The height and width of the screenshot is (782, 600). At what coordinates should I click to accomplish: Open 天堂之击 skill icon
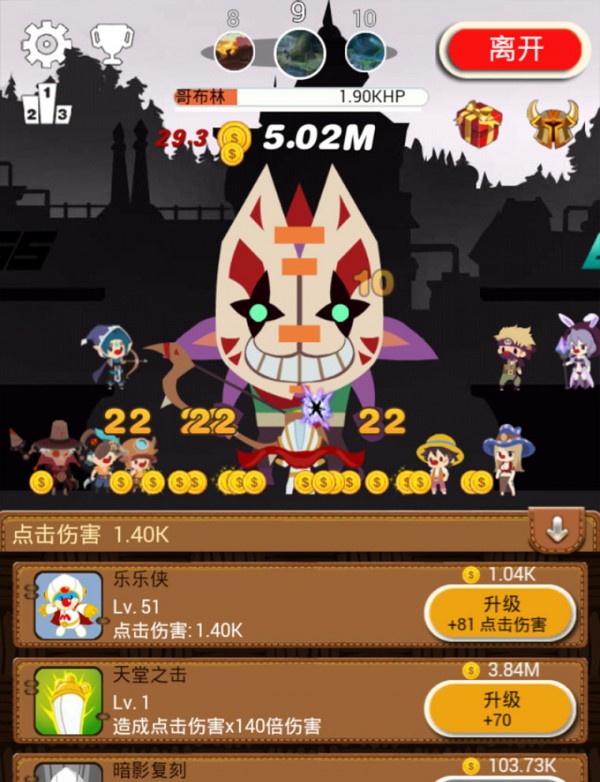point(68,700)
